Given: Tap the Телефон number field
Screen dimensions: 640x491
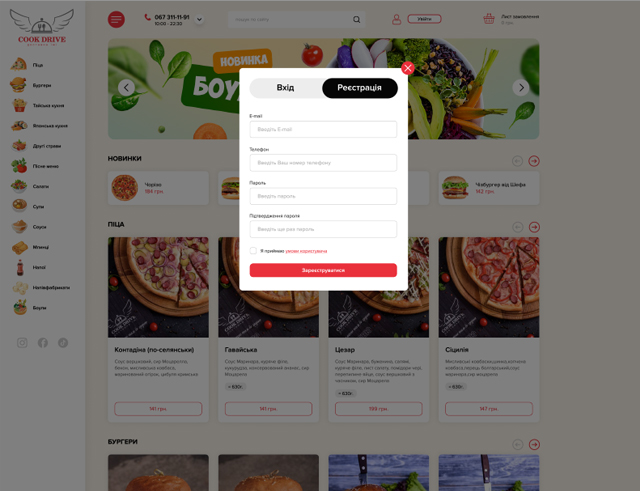Looking at the screenshot, I should point(323,163).
